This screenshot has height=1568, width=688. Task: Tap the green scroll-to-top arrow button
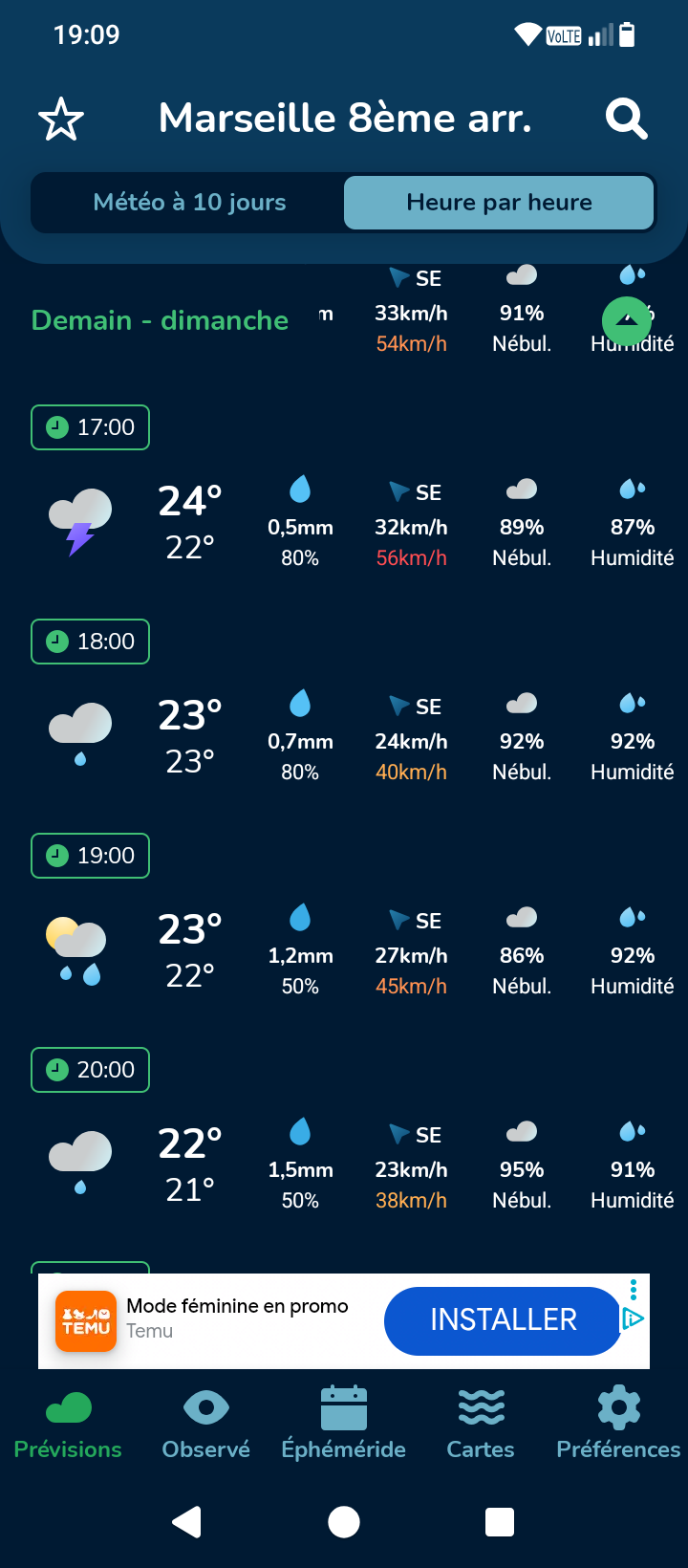(x=627, y=321)
